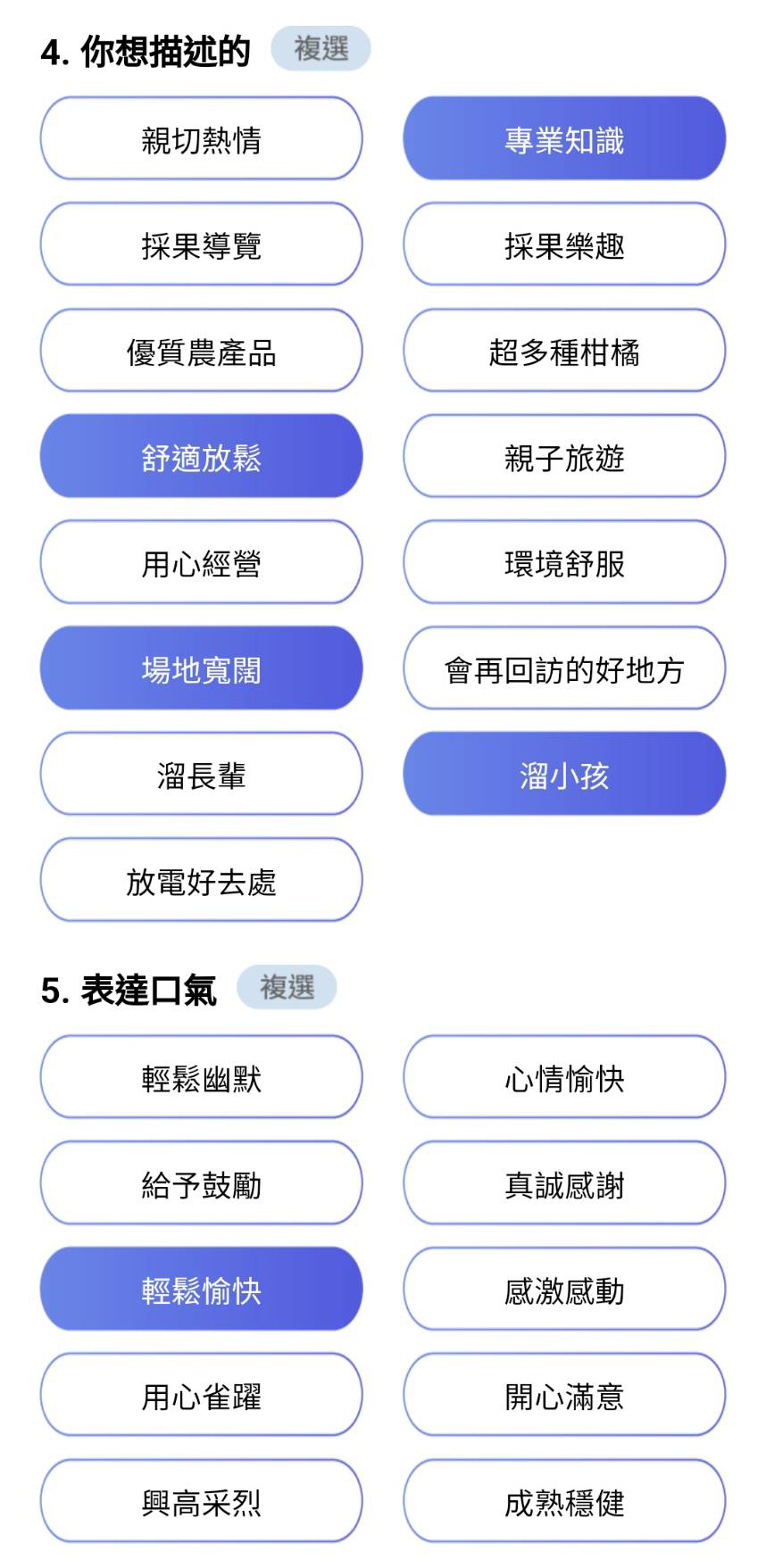
Task: Select the 成熟穩健 tone
Action: pyautogui.click(x=564, y=1501)
